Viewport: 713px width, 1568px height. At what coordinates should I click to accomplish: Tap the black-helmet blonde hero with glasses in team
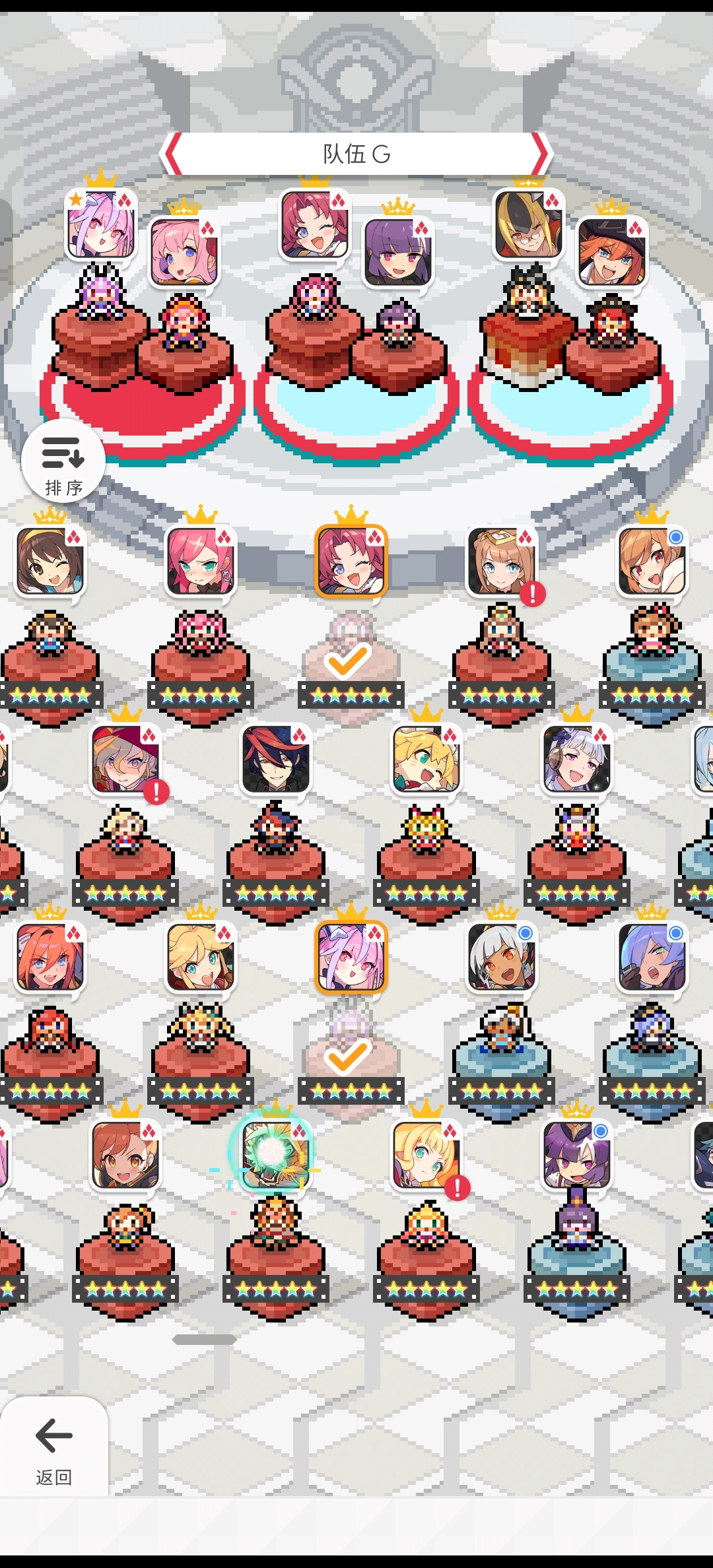click(528, 224)
